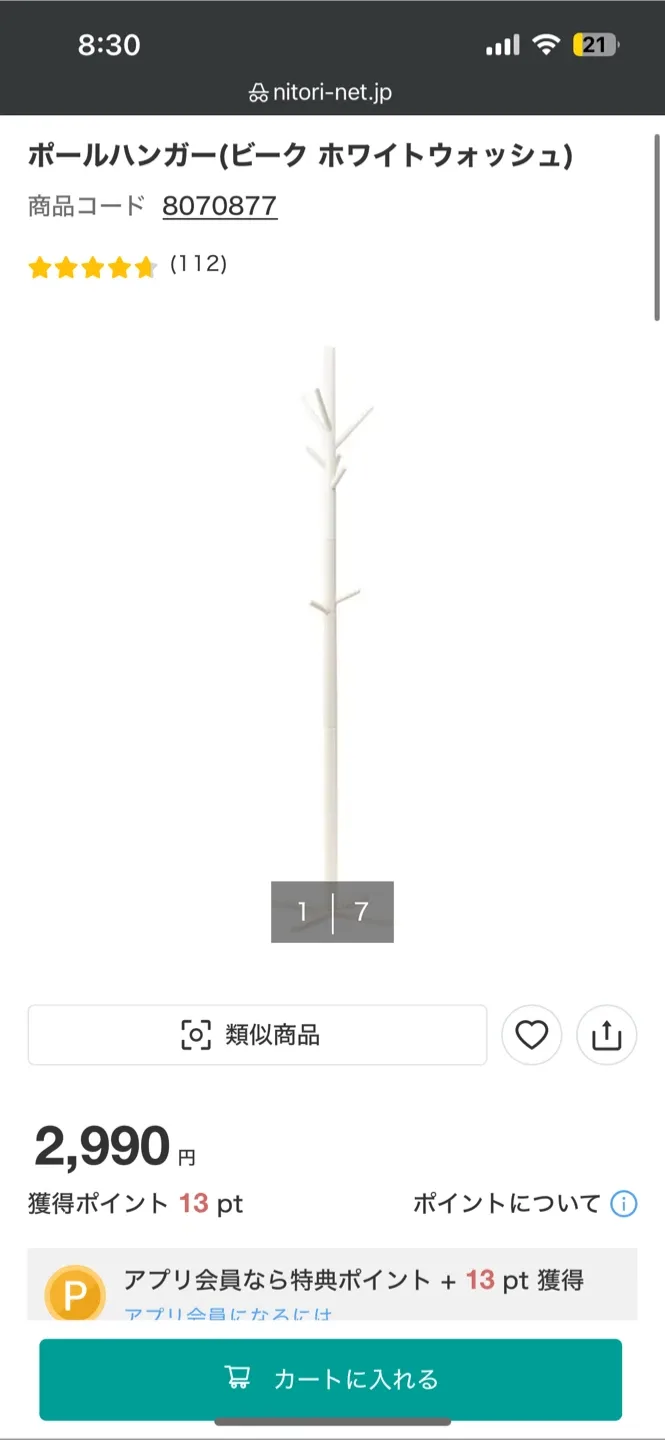Tap the nitori-net.jp address bar
The image size is (665, 1440).
(321, 94)
